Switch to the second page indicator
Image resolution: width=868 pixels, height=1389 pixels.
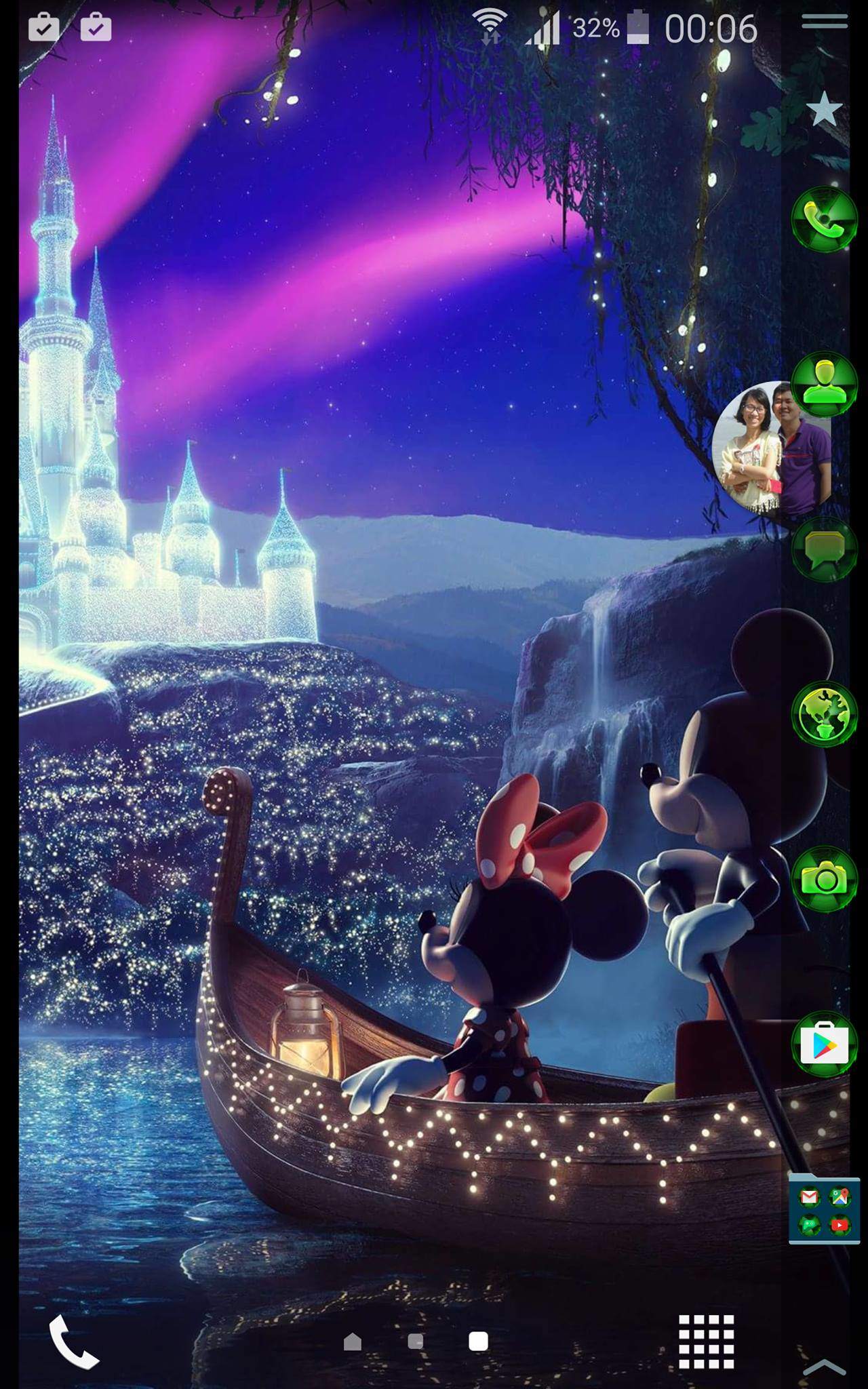tap(415, 1342)
